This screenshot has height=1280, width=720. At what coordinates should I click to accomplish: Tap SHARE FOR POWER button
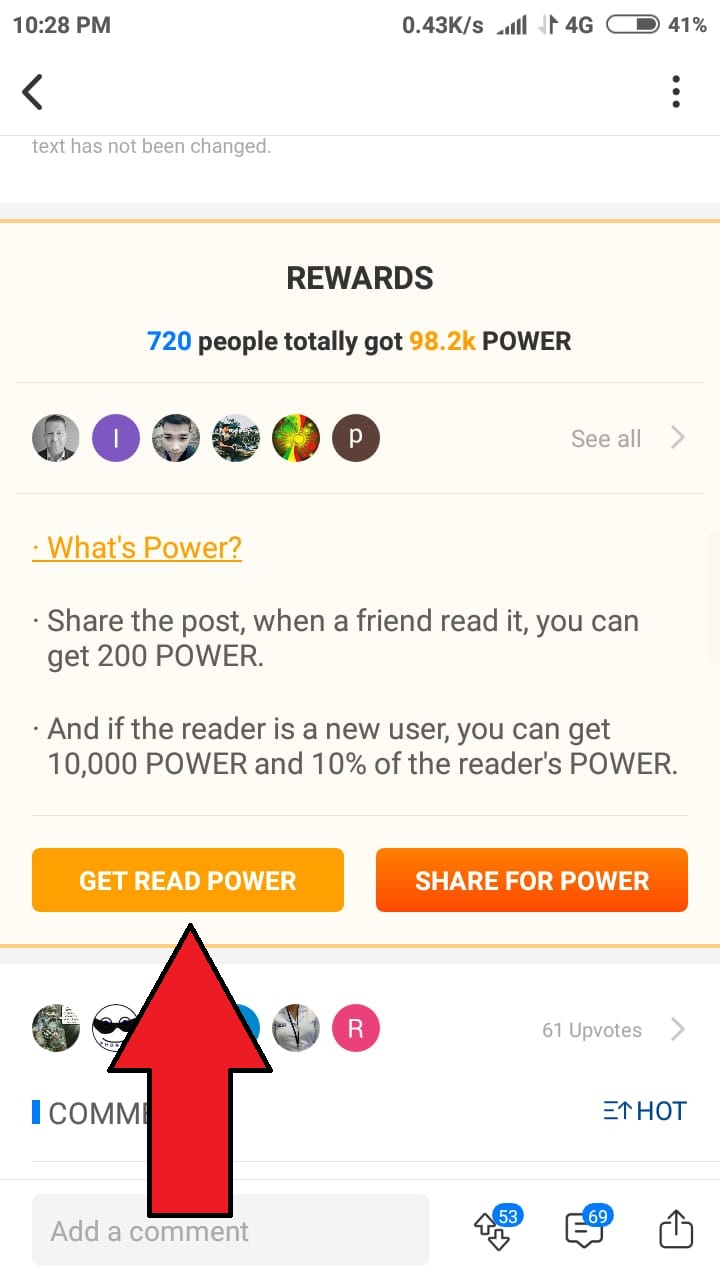[x=531, y=880]
